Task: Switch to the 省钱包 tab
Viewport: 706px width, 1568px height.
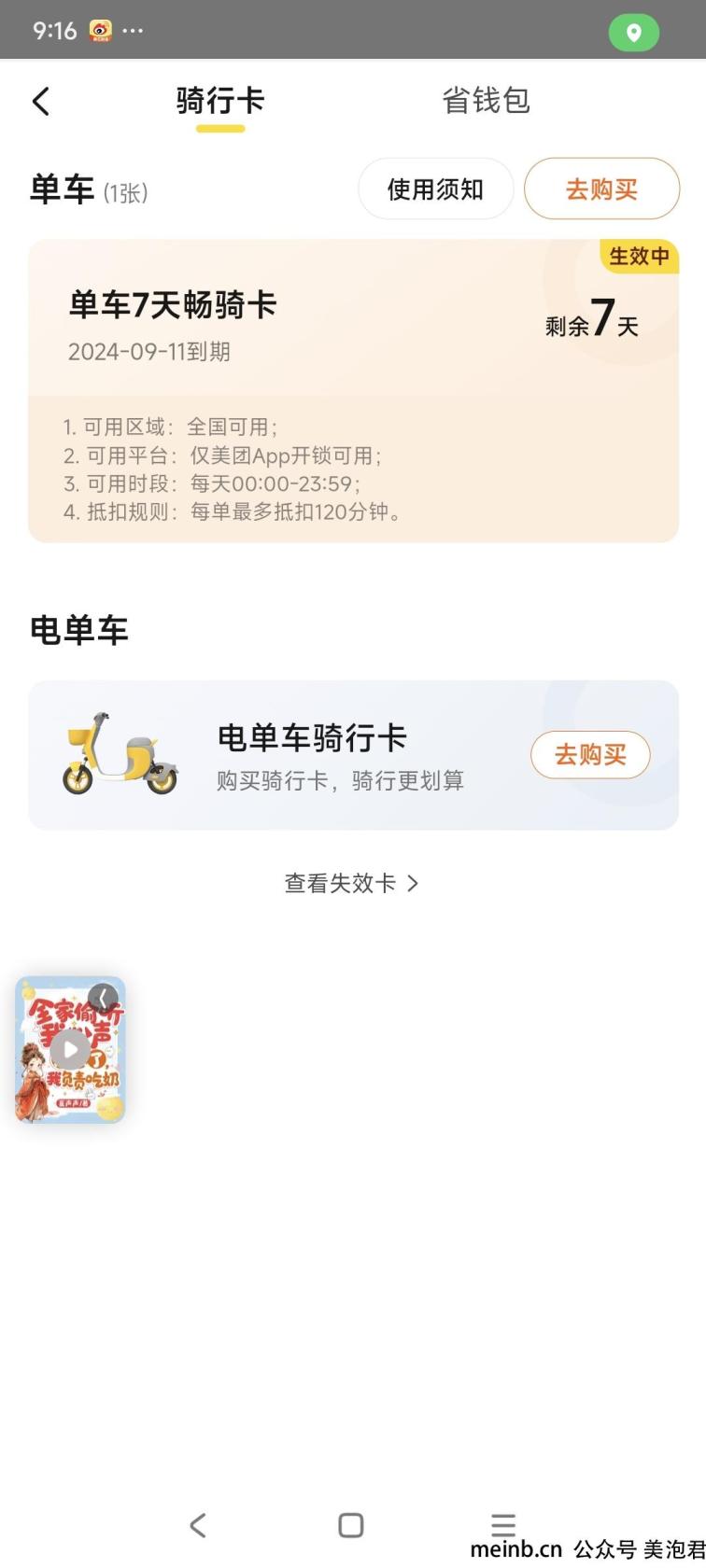Action: [486, 101]
